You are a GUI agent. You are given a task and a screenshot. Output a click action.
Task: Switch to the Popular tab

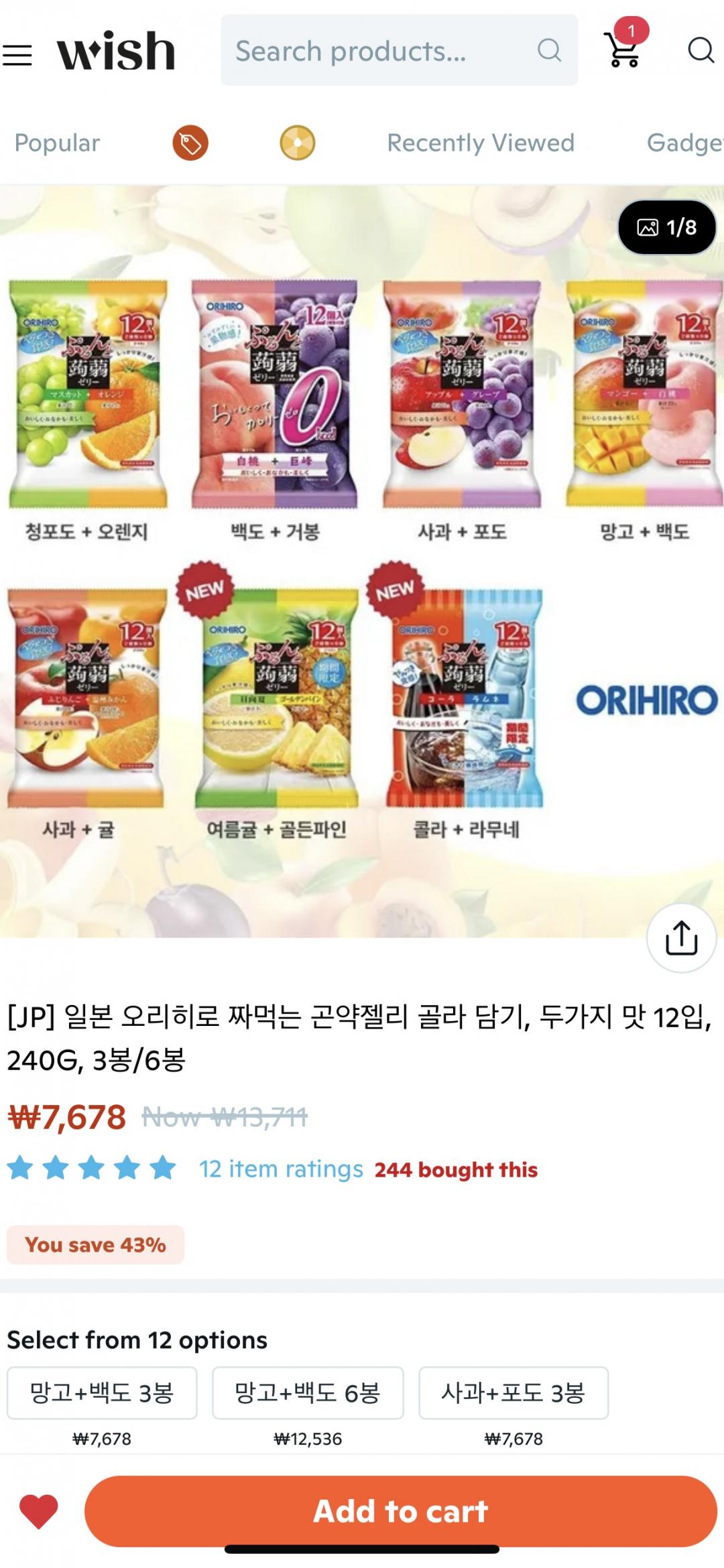pyautogui.click(x=57, y=143)
